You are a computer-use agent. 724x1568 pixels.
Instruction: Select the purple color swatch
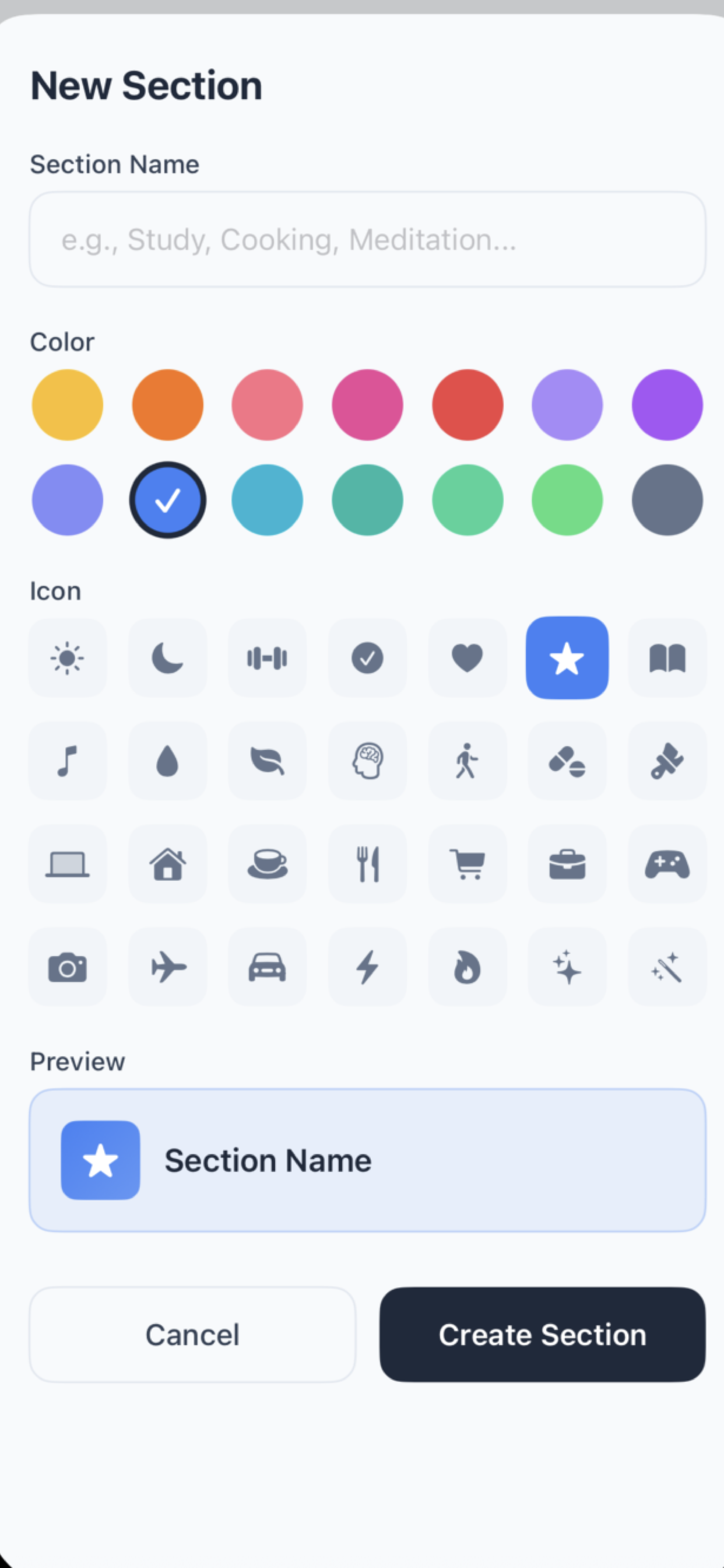coord(667,405)
